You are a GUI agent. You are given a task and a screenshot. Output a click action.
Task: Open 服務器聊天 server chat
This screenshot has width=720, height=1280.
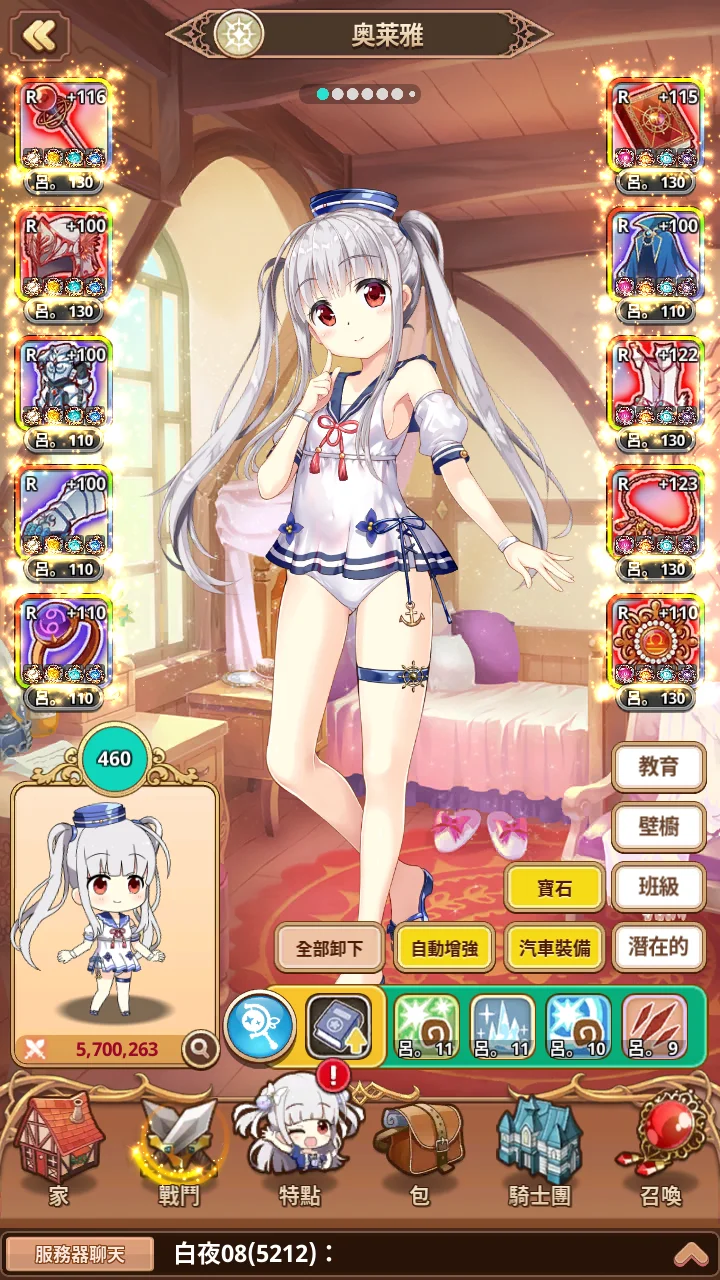79,1254
